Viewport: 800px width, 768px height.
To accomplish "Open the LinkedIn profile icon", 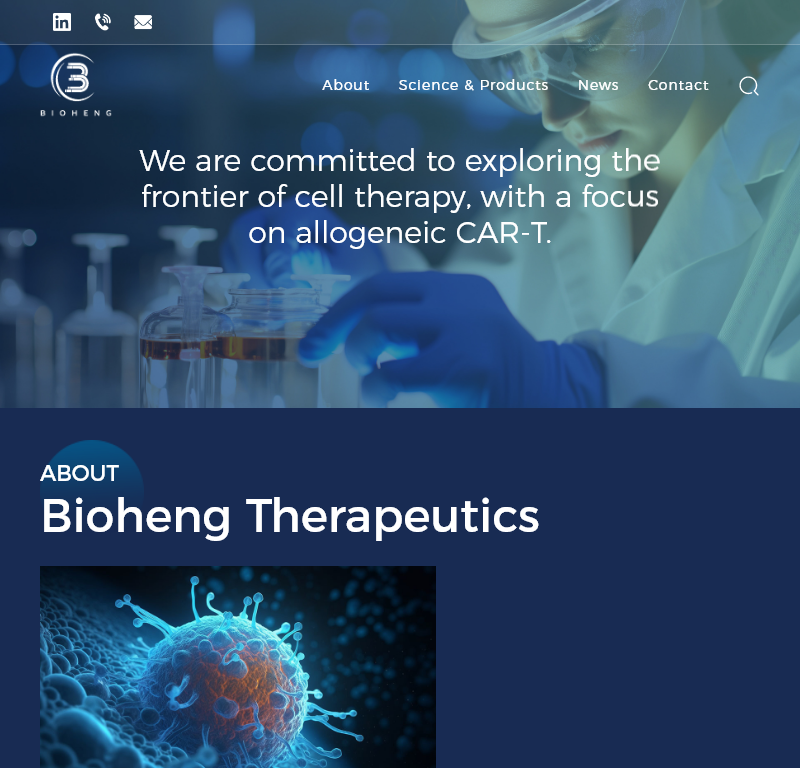I will pos(62,22).
